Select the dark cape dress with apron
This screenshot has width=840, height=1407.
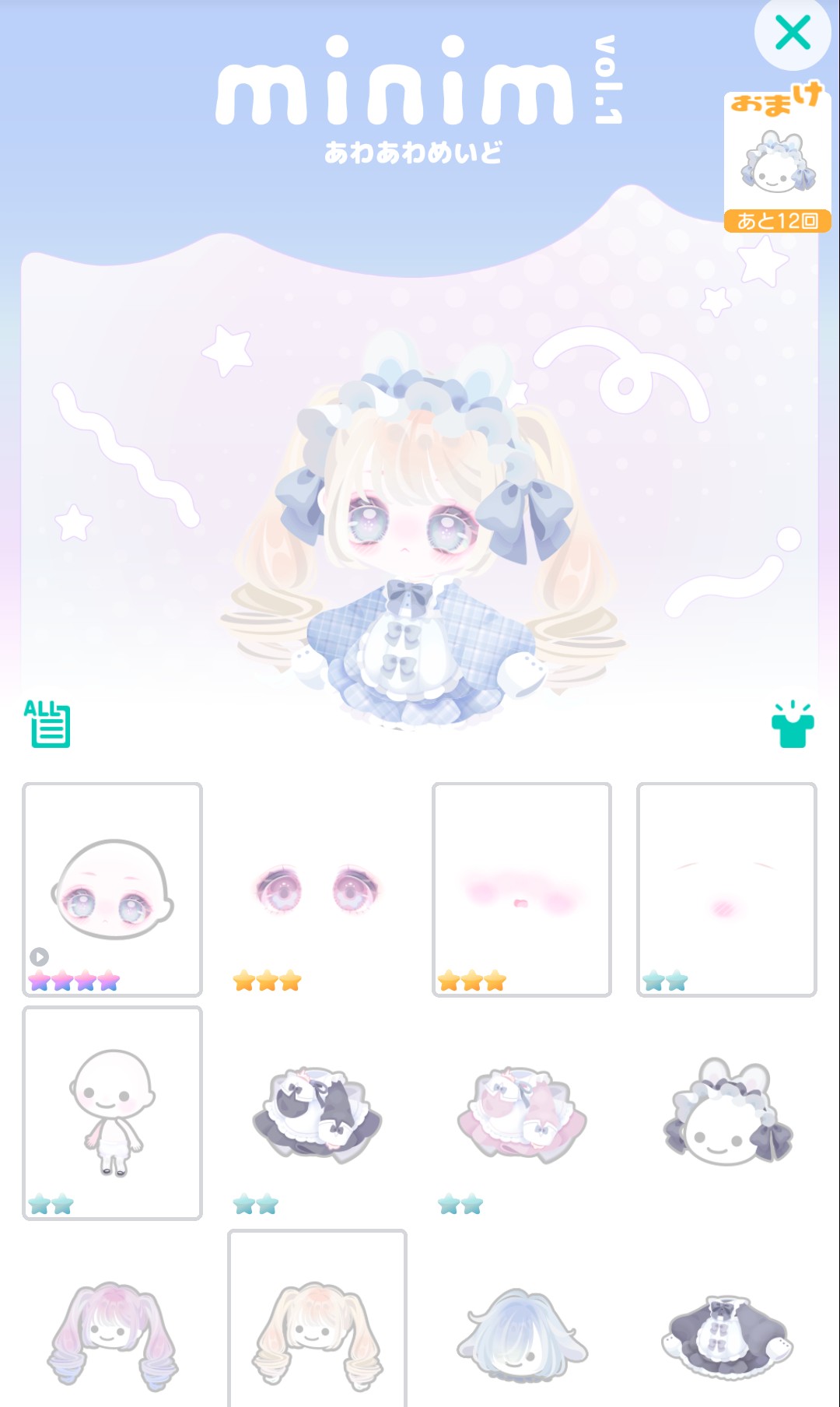[726, 1335]
